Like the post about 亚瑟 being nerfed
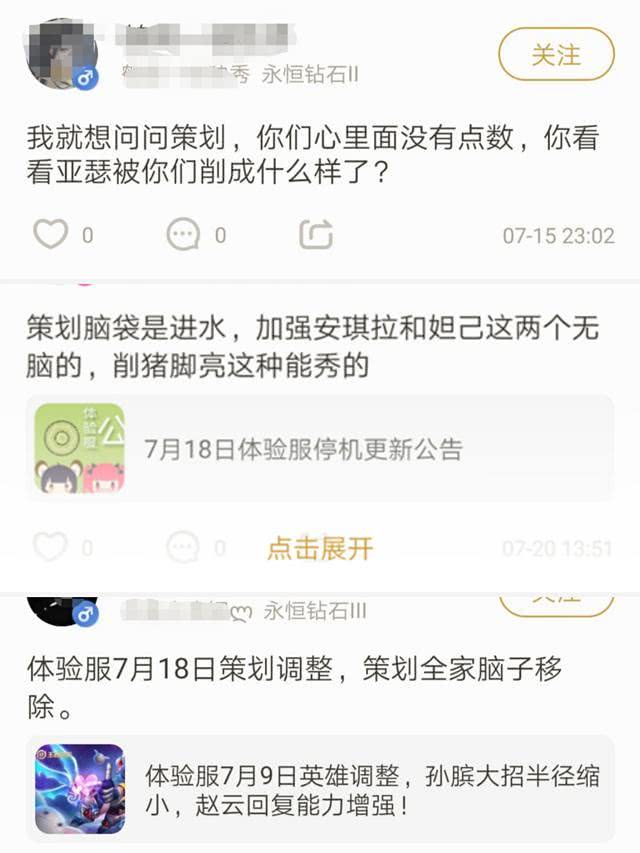Screen dimensions: 640x853 point(51,235)
